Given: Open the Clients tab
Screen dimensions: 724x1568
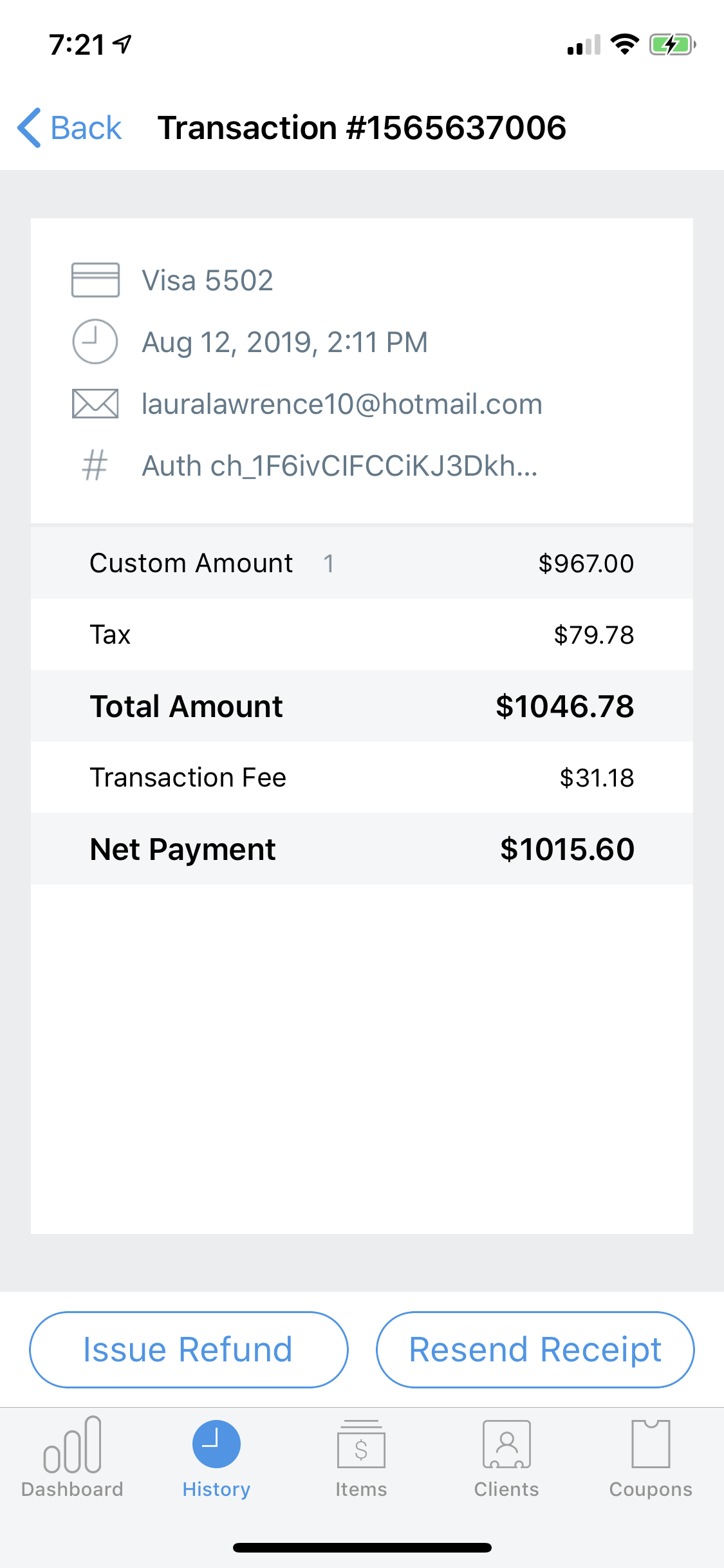Looking at the screenshot, I should 506,1458.
